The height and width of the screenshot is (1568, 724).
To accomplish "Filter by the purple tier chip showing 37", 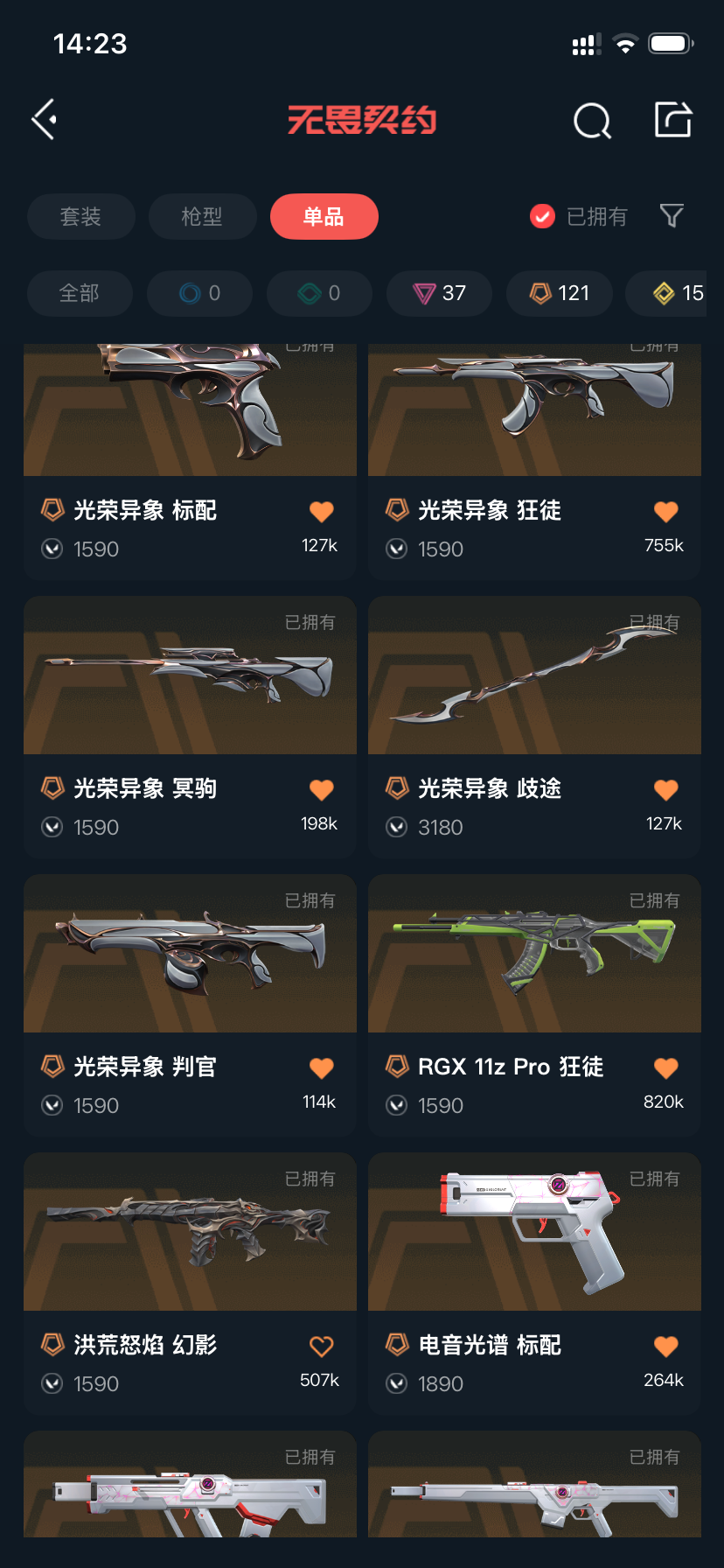I will (x=440, y=293).
